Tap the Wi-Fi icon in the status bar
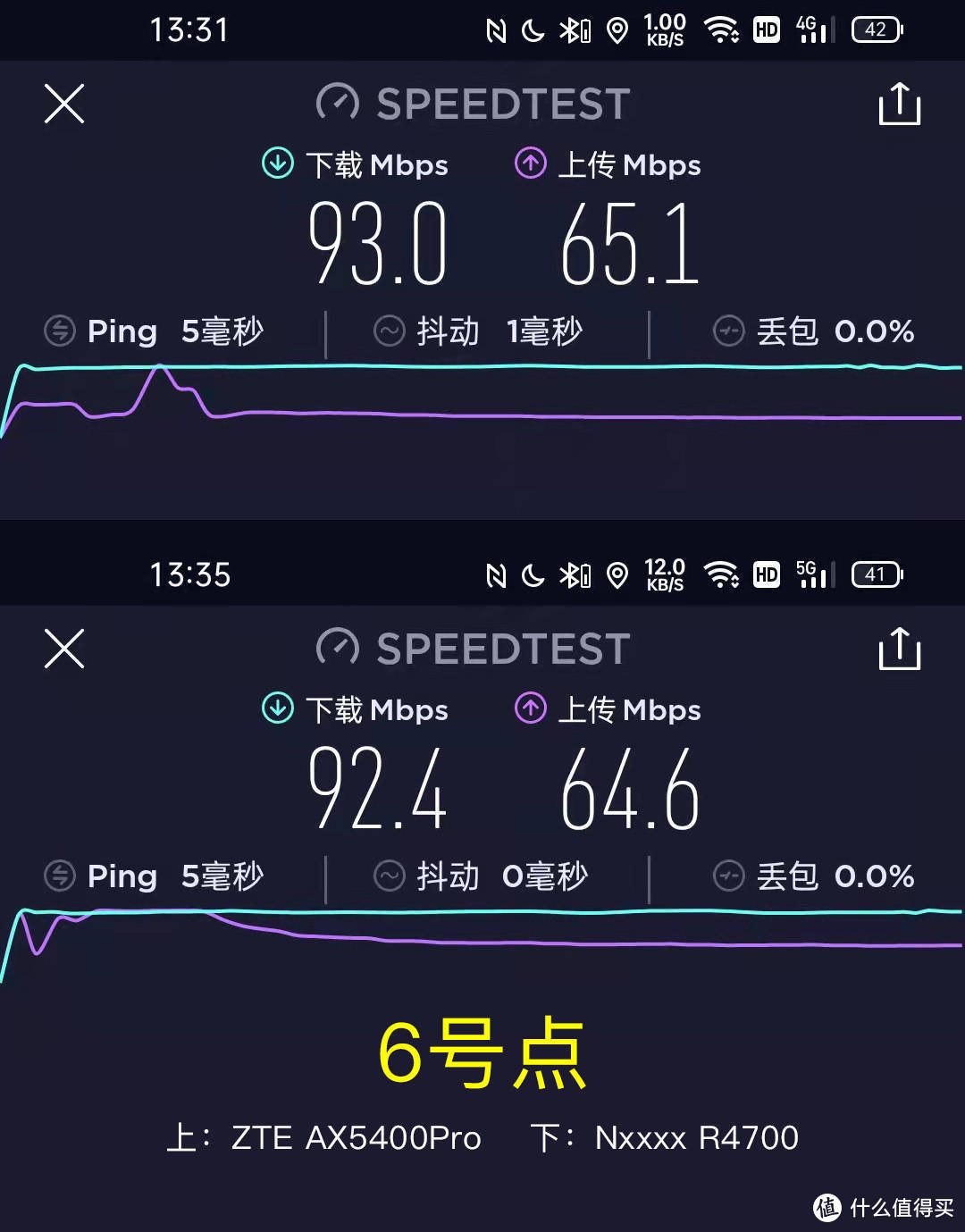The image size is (965, 1232). click(x=724, y=29)
